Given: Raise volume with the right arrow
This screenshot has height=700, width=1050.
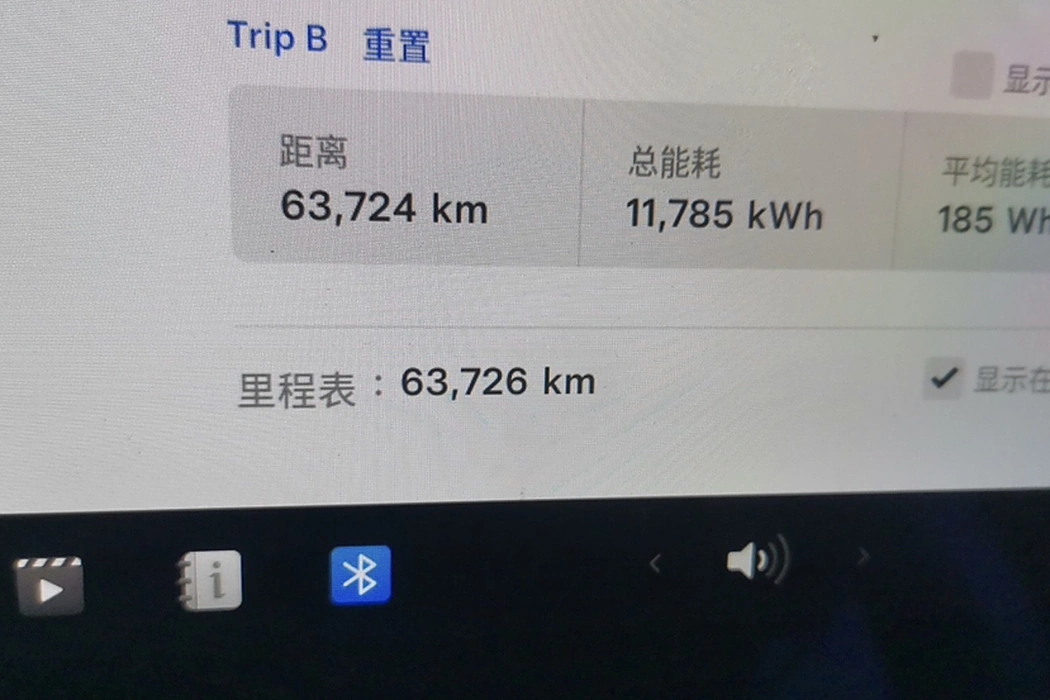Looking at the screenshot, I should tap(864, 556).
